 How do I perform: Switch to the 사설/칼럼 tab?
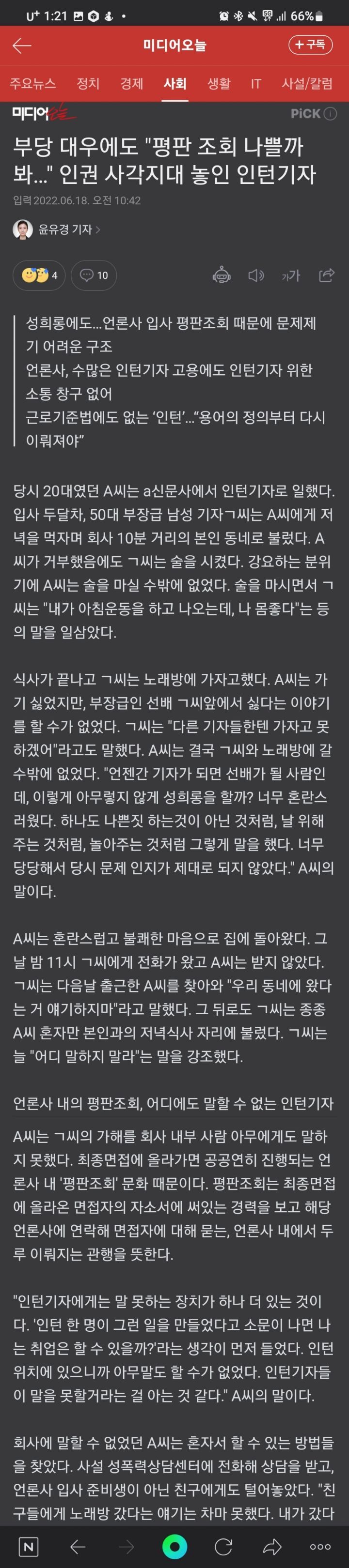[308, 83]
